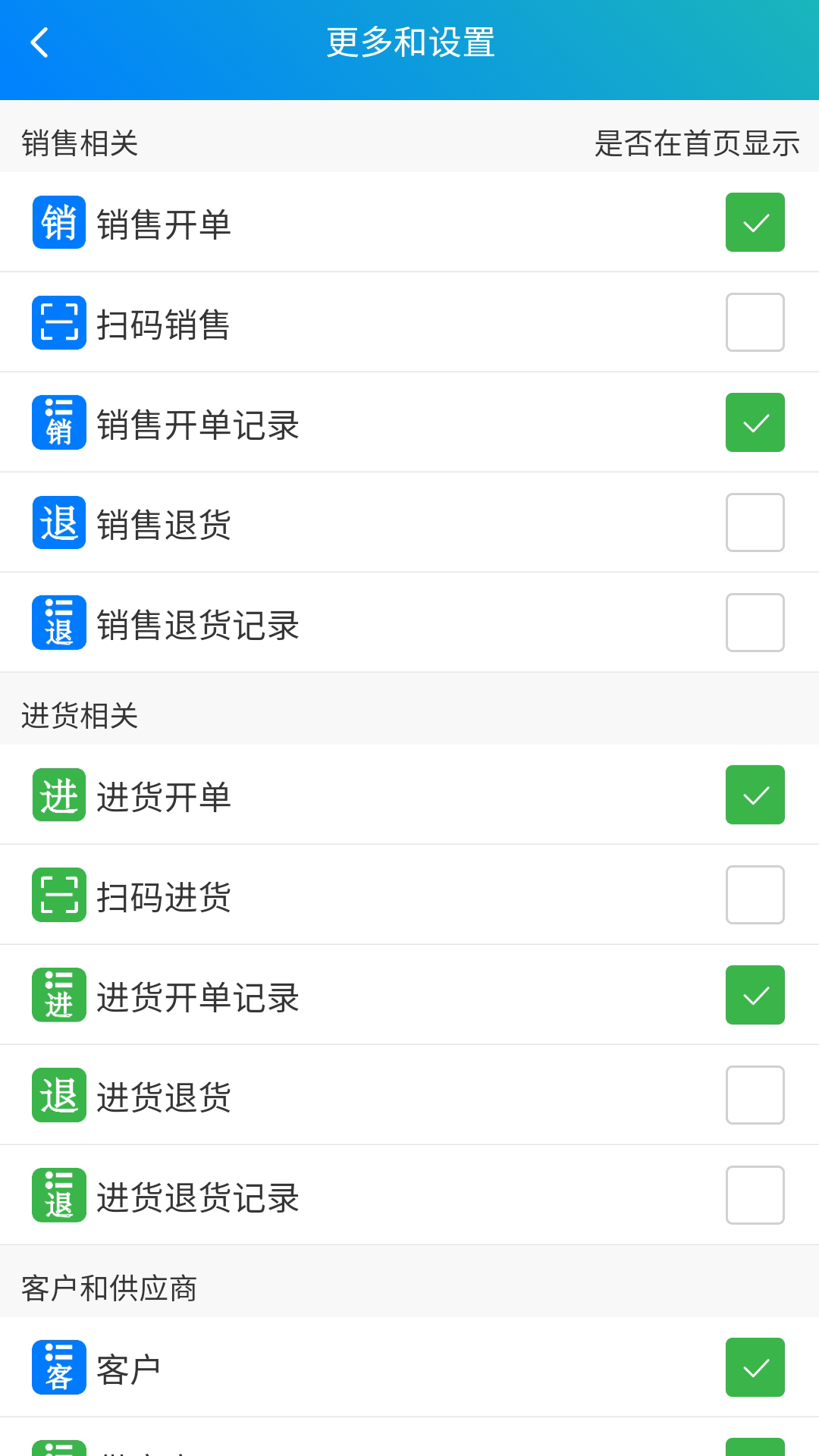
Task: Tap the blue 销售开单 sales icon
Action: point(58,222)
